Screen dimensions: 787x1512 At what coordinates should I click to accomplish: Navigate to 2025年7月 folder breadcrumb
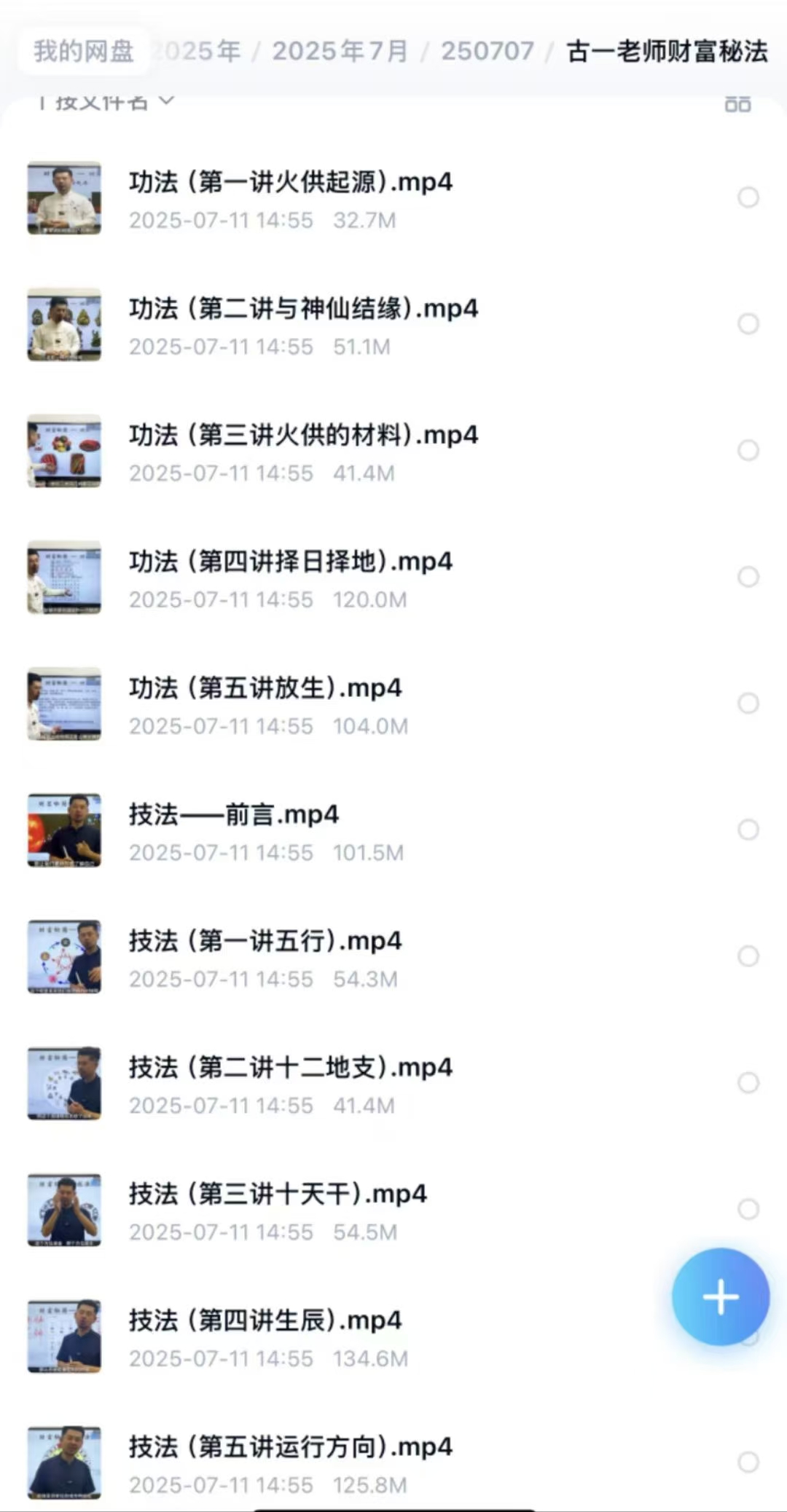tap(340, 51)
